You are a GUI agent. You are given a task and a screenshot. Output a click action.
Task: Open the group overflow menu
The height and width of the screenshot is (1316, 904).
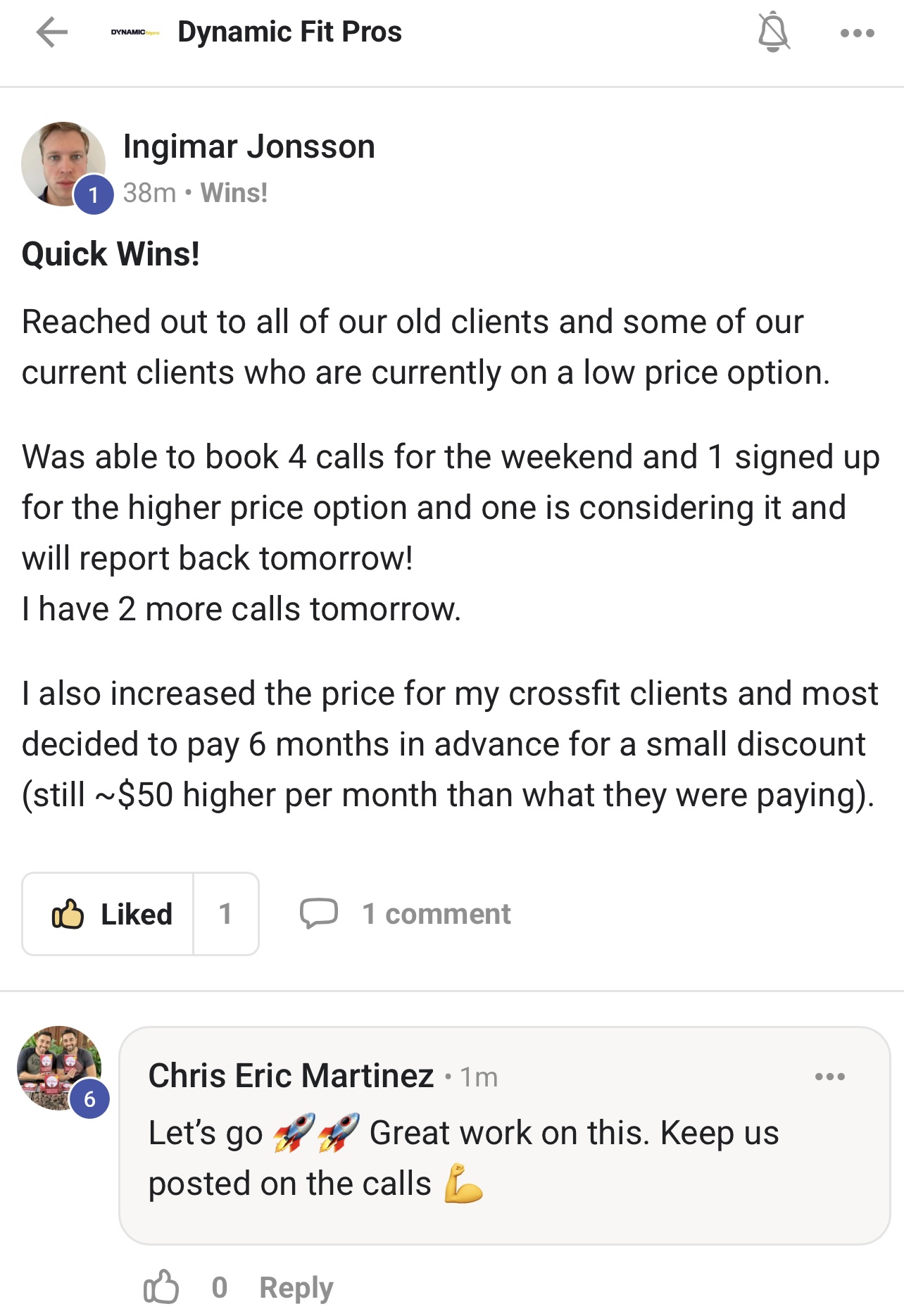click(857, 33)
